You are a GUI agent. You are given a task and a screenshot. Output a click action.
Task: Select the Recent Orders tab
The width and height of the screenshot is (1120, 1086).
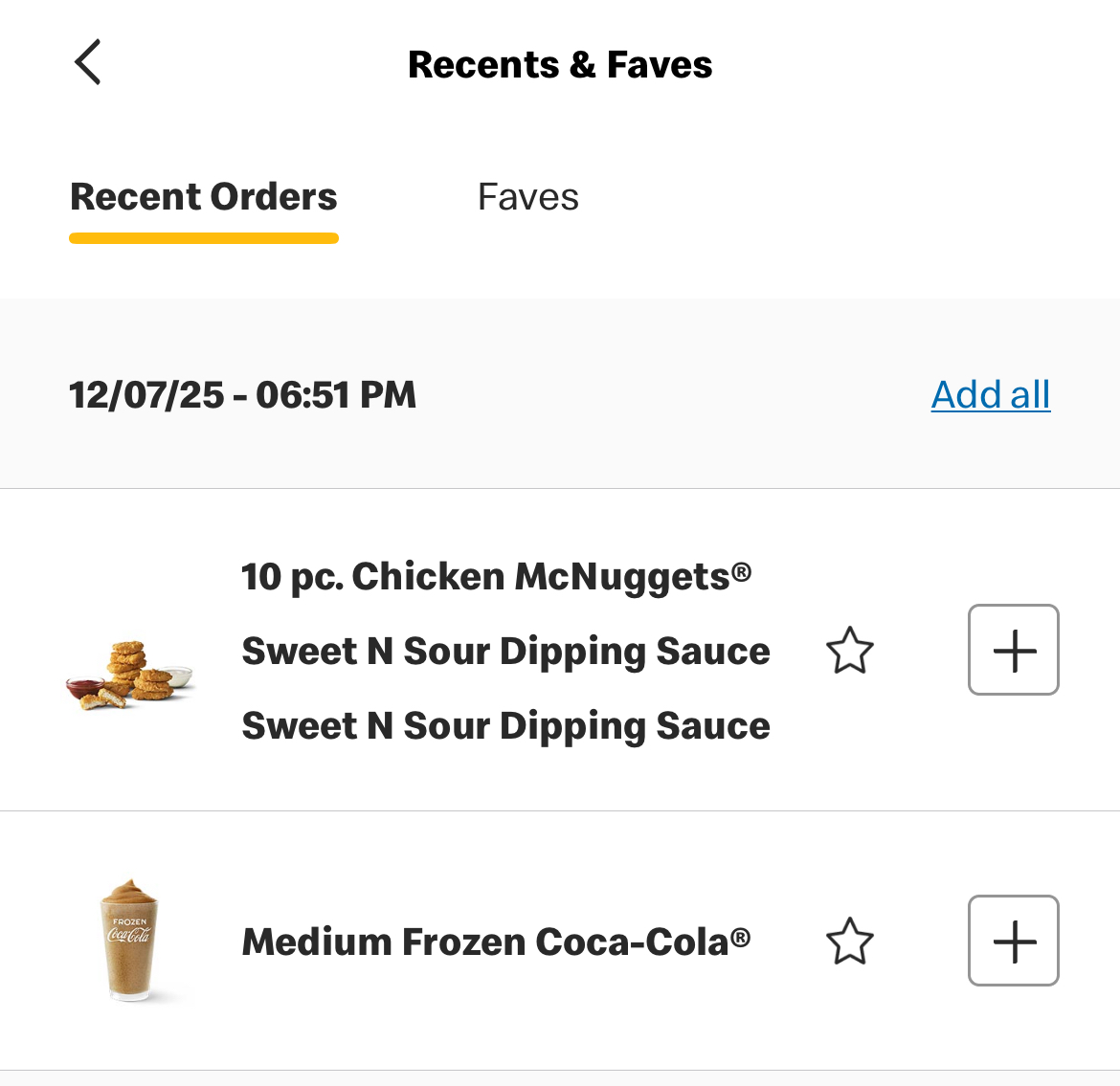pos(203,197)
